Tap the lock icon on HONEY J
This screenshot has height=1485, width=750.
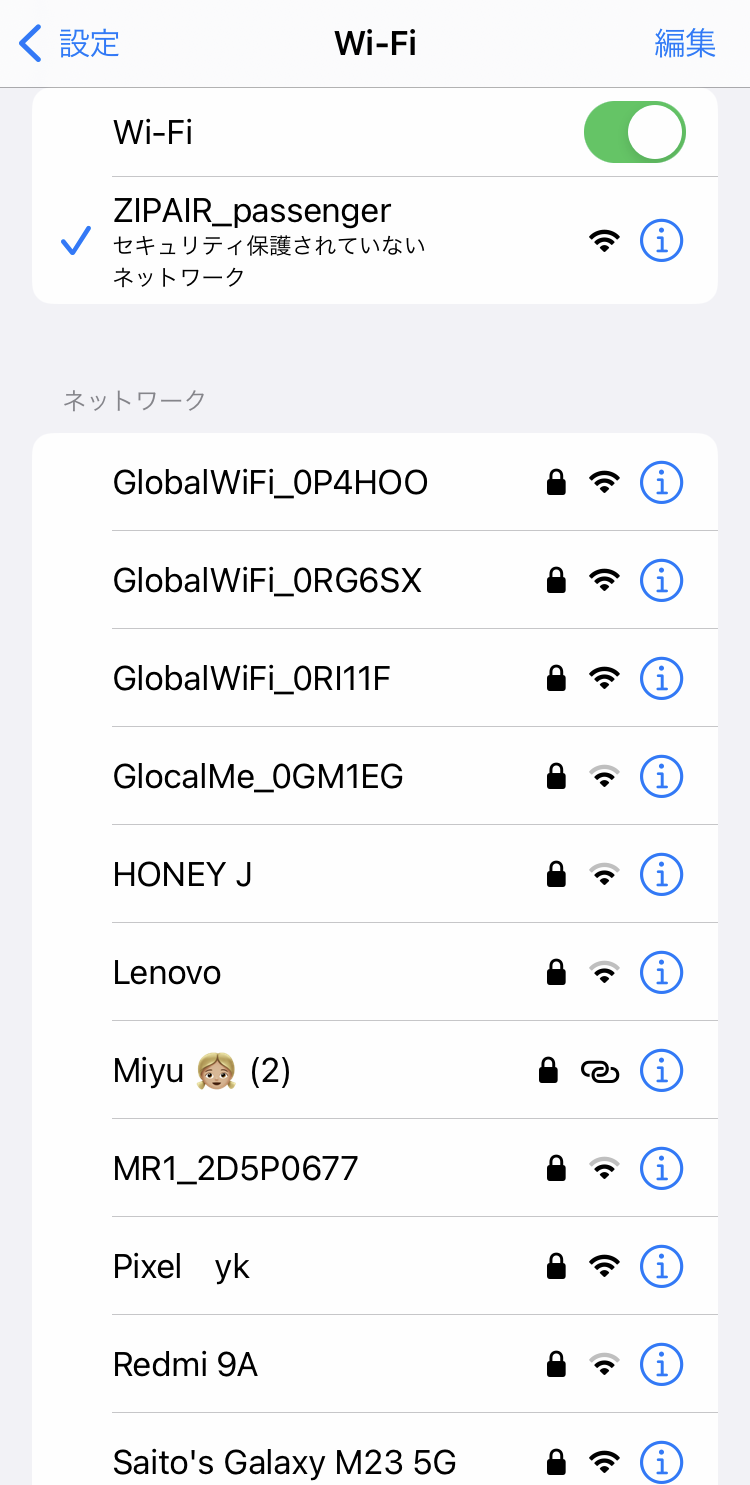[x=555, y=873]
